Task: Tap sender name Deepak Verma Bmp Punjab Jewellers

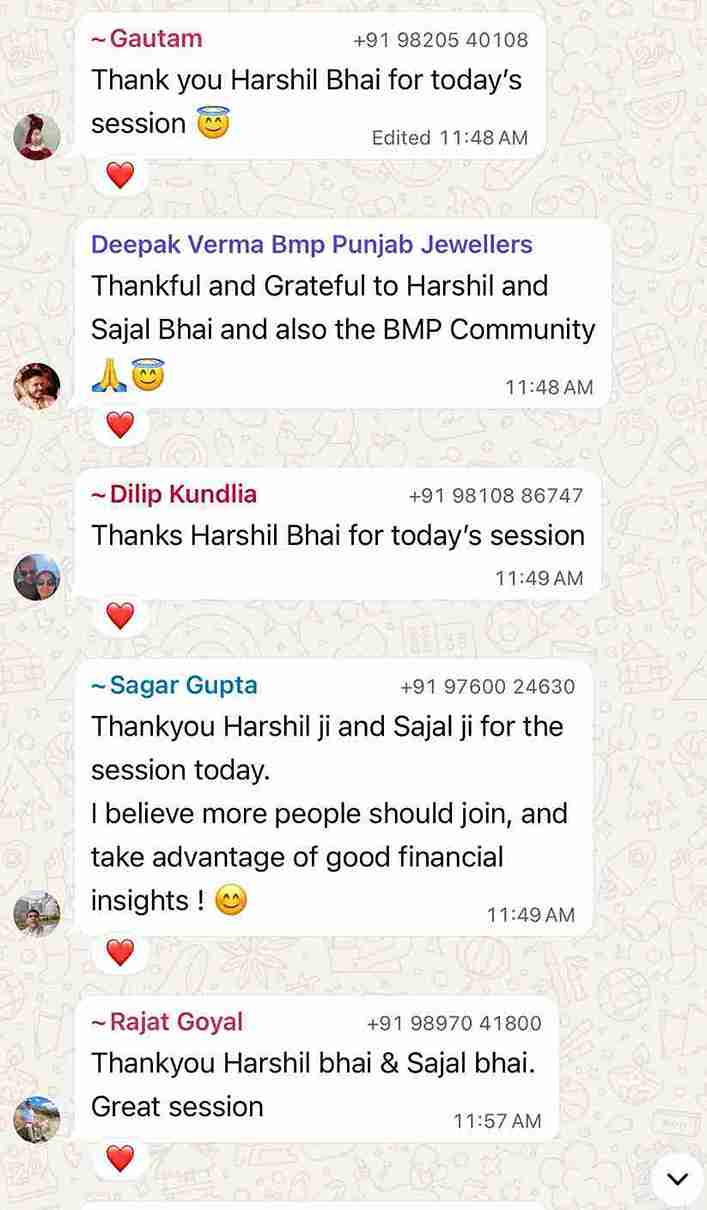Action: coord(311,244)
